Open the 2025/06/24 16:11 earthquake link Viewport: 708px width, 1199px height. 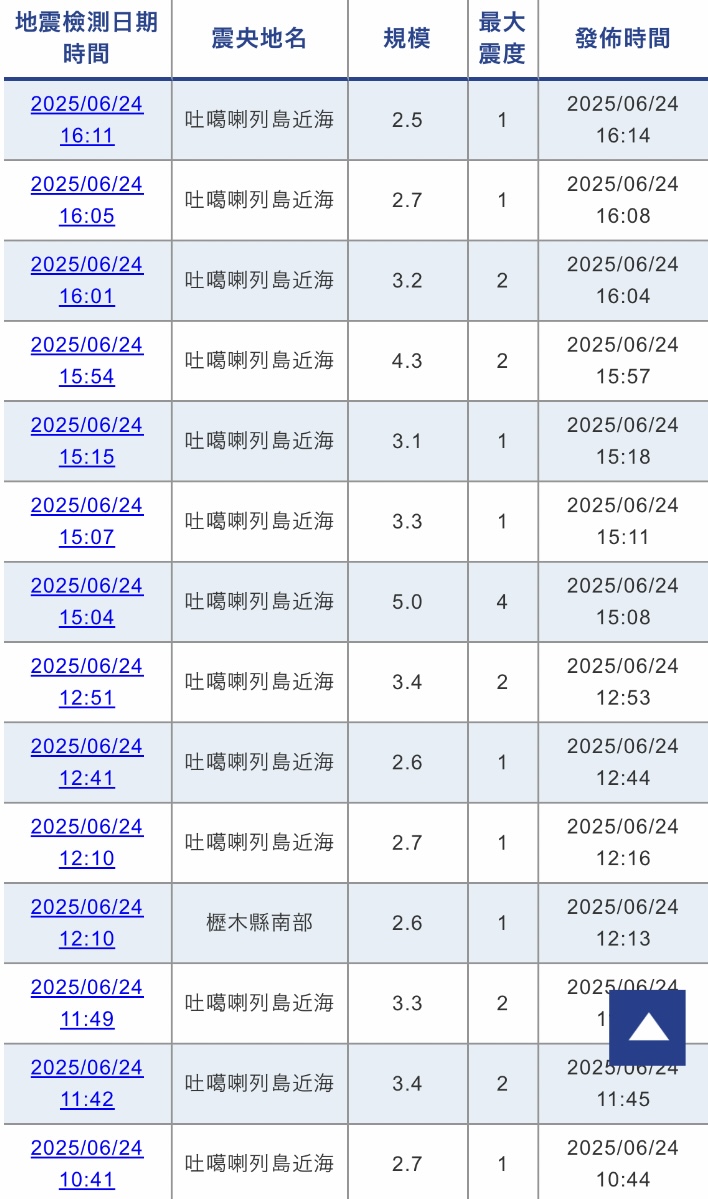click(87, 120)
